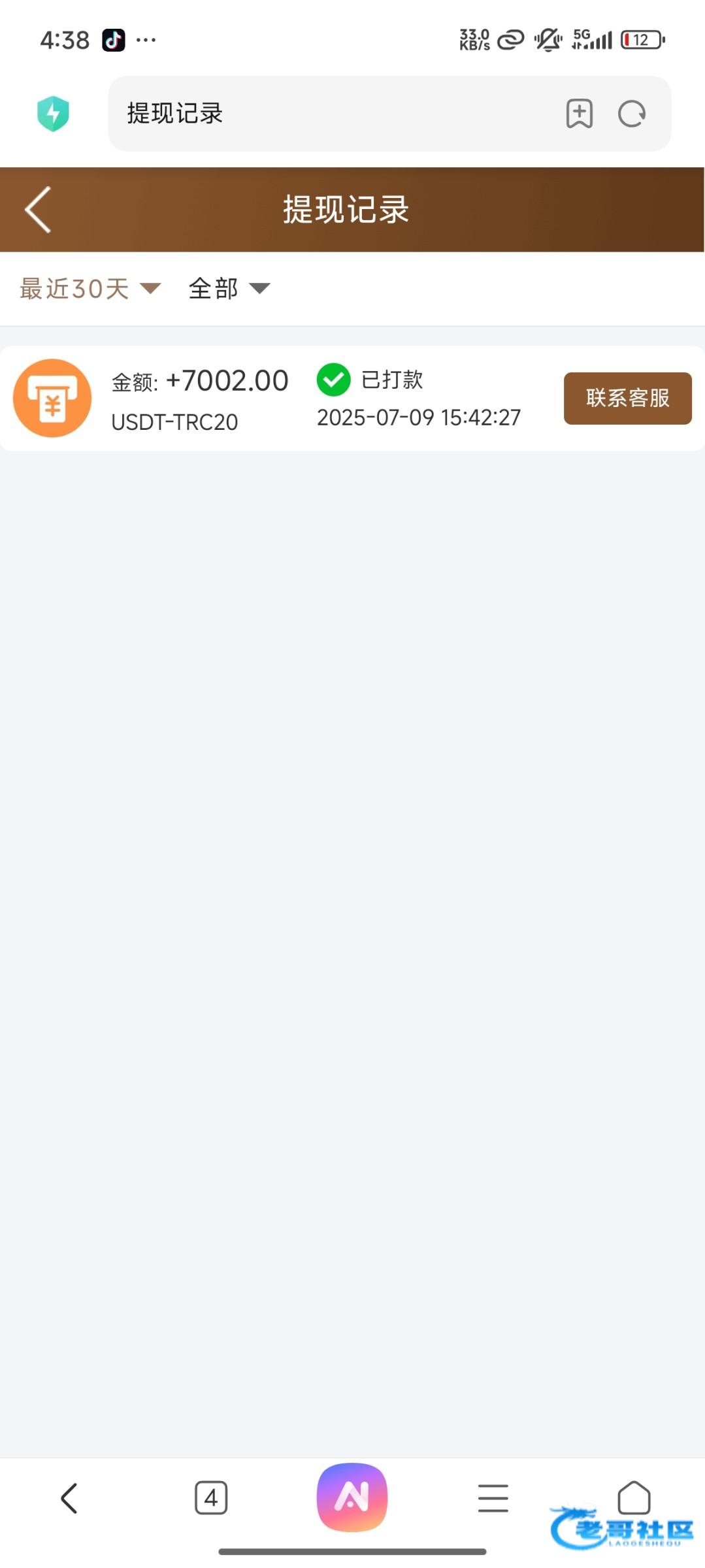
Task: Expand the 全部 status filter dropdown
Action: click(229, 289)
